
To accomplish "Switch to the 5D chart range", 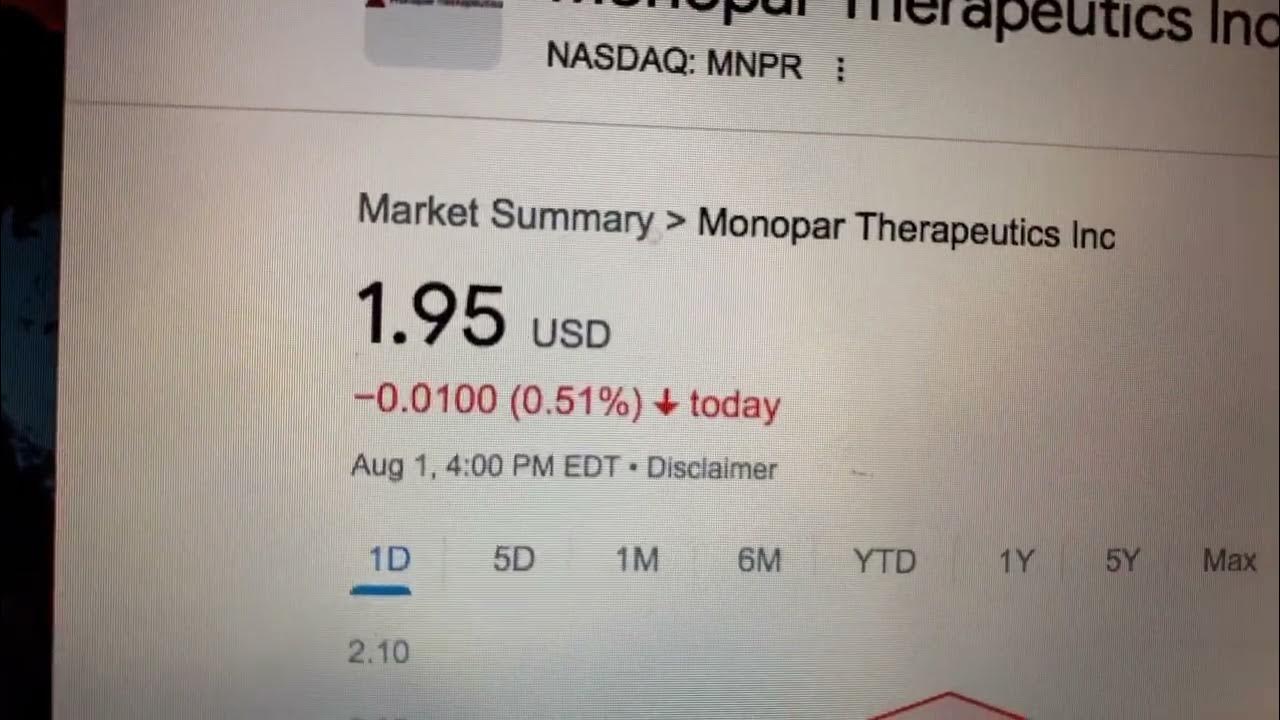I will pyautogui.click(x=513, y=559).
